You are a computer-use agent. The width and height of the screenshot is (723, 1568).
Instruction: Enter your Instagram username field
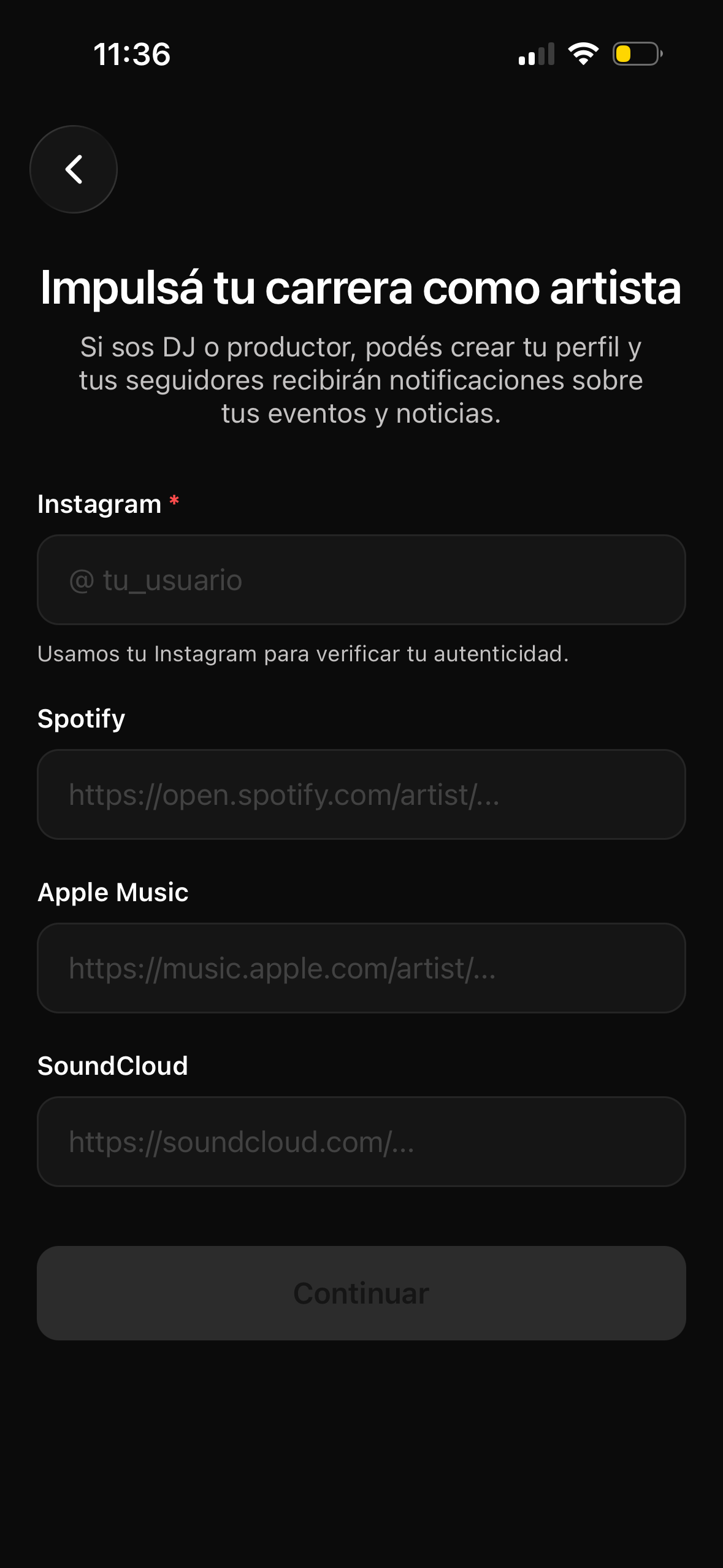click(x=361, y=580)
